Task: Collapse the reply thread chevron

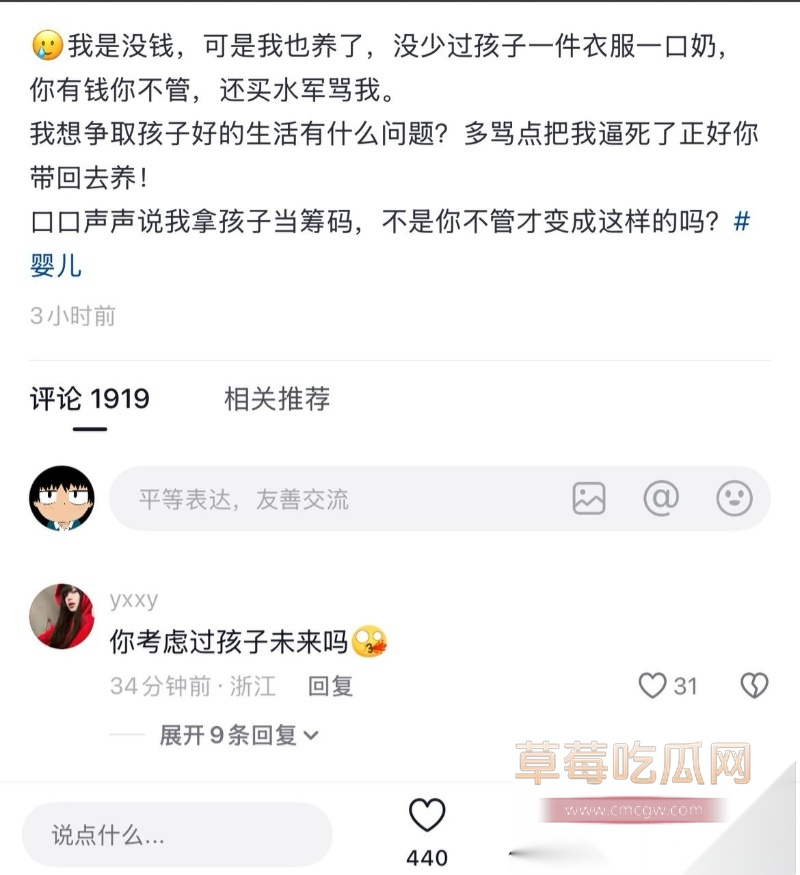Action: pyautogui.click(x=309, y=734)
